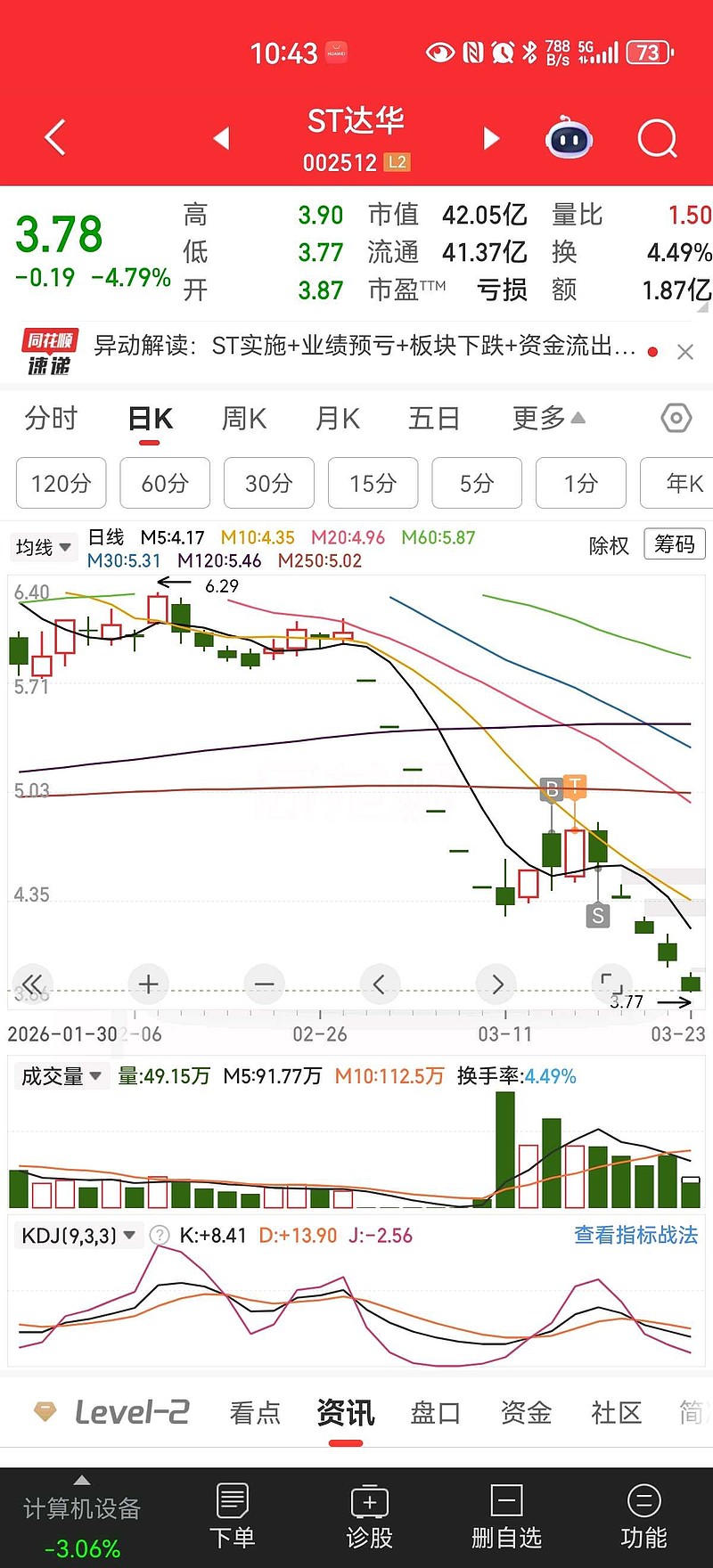Go back using the top-left arrow

point(55,138)
